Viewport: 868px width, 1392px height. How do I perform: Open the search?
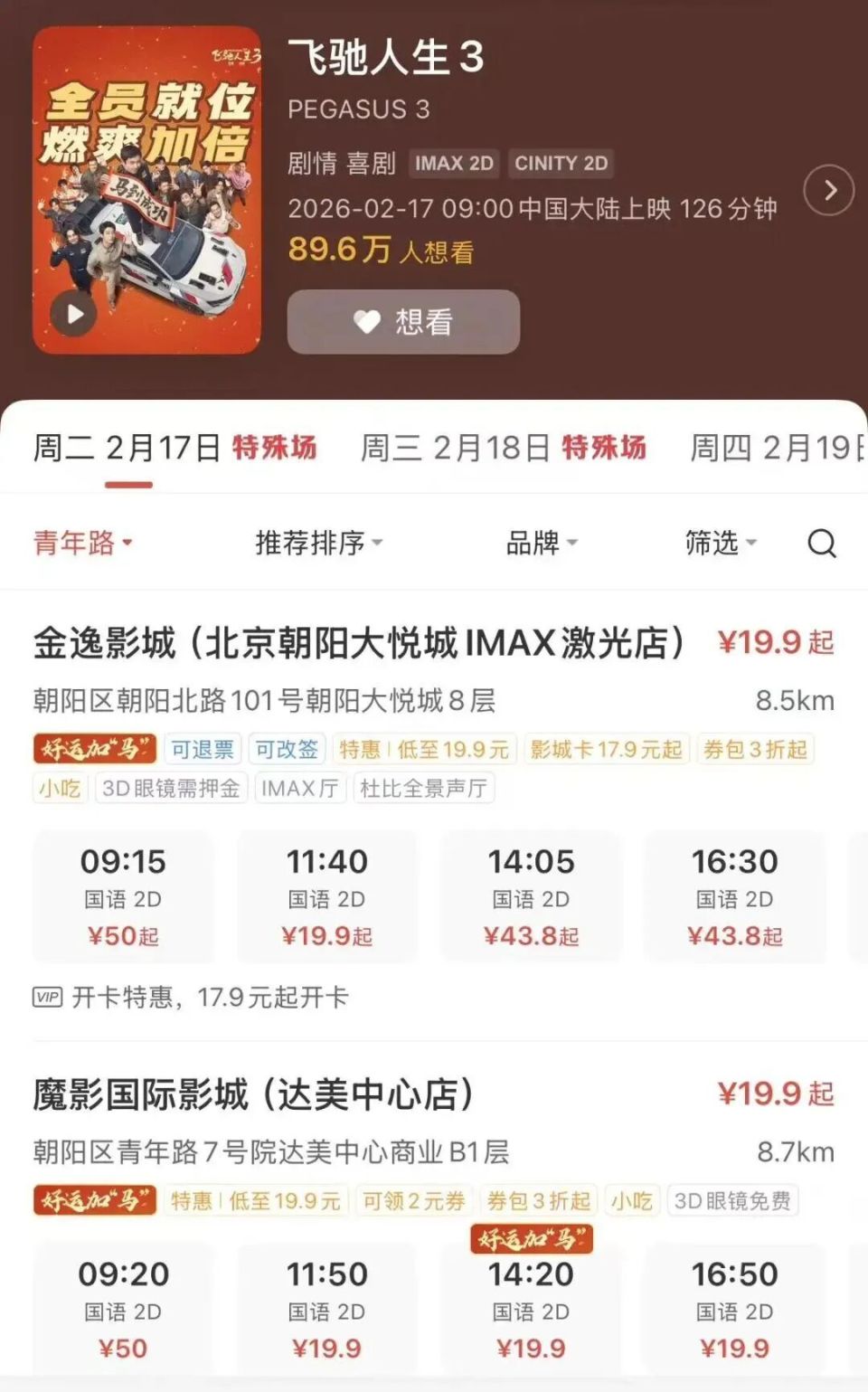click(x=821, y=544)
